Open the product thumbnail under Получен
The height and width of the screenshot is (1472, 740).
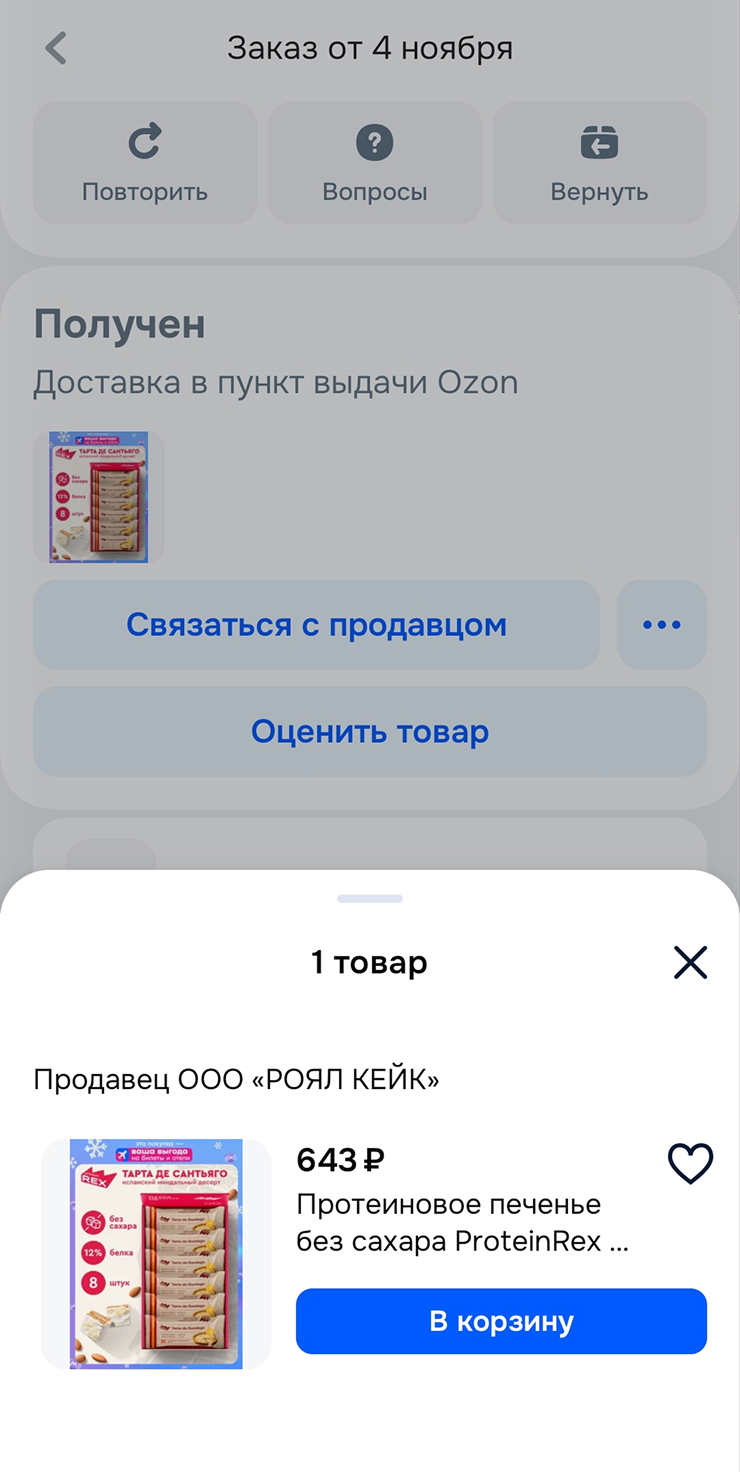point(99,497)
